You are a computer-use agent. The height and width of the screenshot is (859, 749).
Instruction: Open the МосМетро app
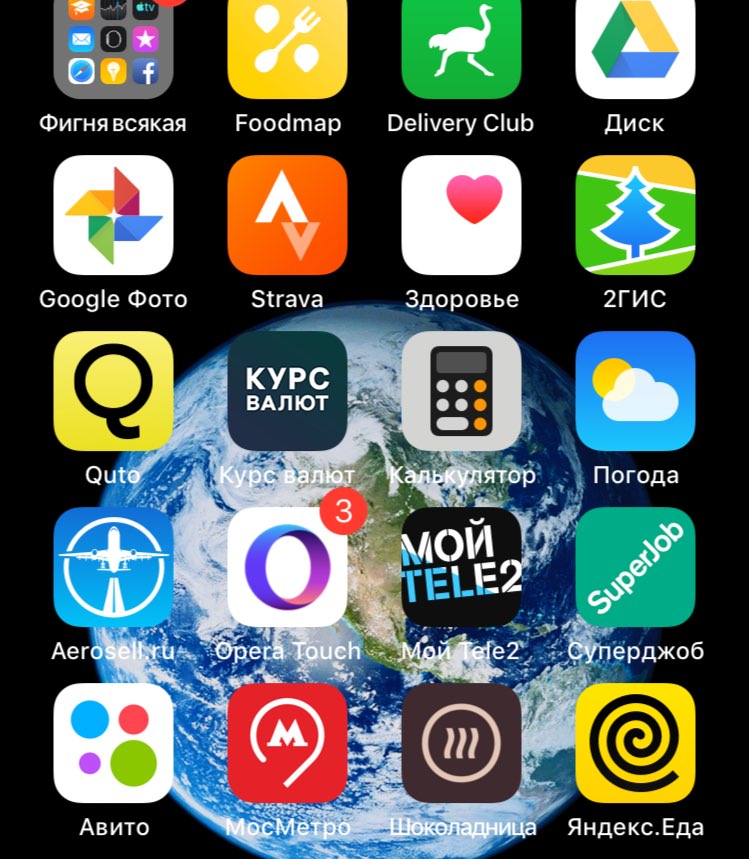(287, 743)
